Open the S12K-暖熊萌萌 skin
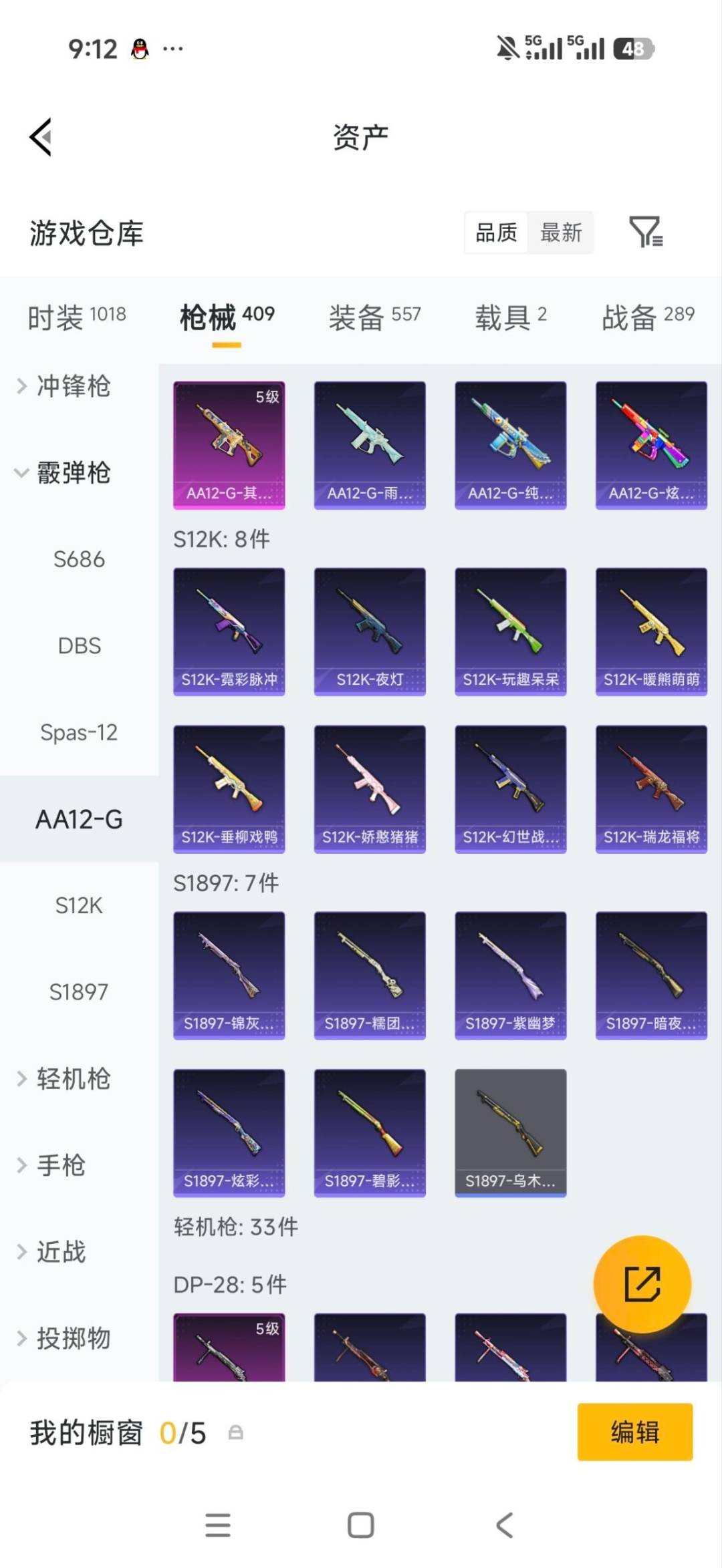 point(651,632)
